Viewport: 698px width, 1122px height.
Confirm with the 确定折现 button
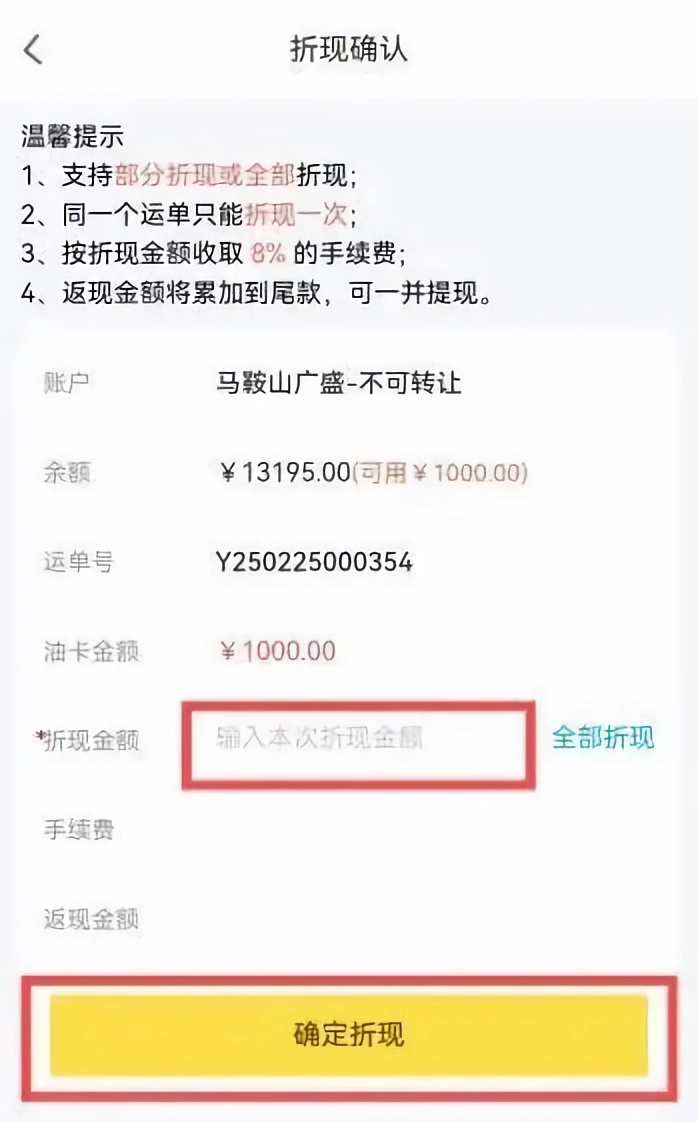click(x=349, y=1034)
